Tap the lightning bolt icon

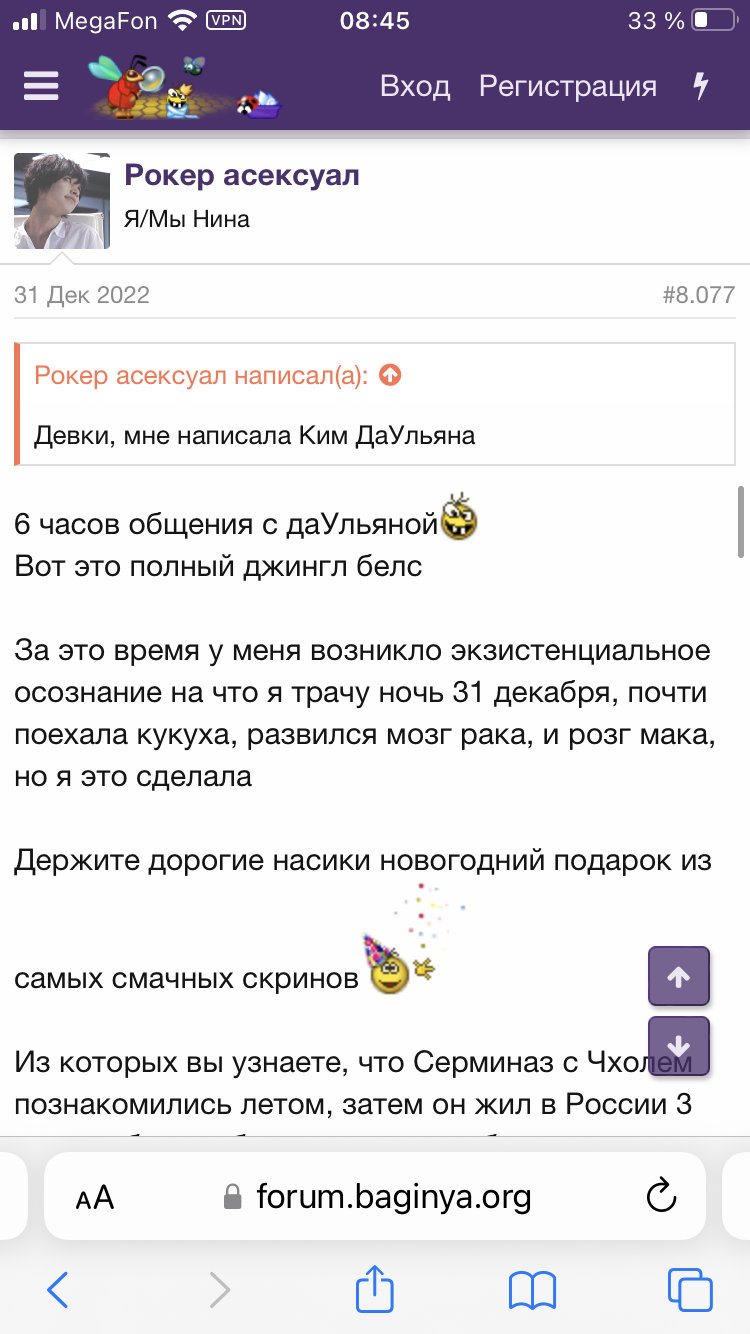(701, 86)
